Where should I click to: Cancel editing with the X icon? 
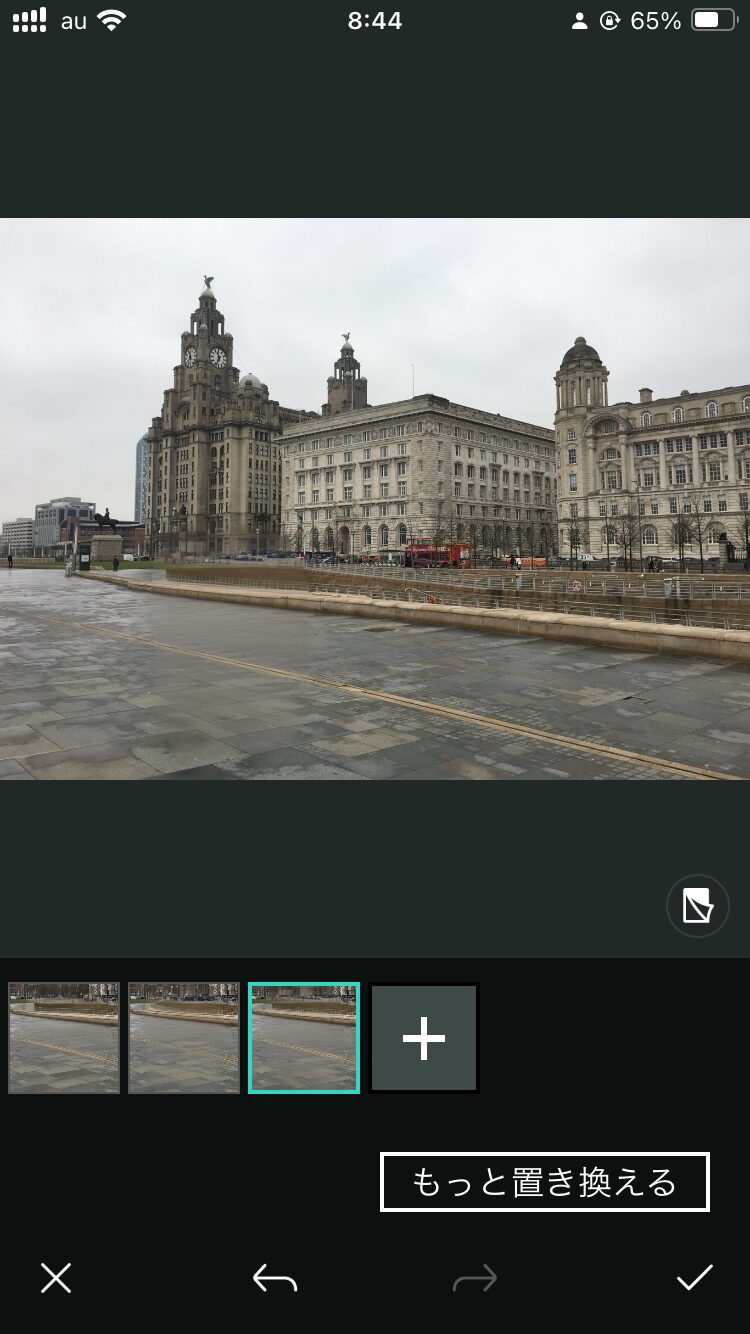click(x=56, y=1278)
